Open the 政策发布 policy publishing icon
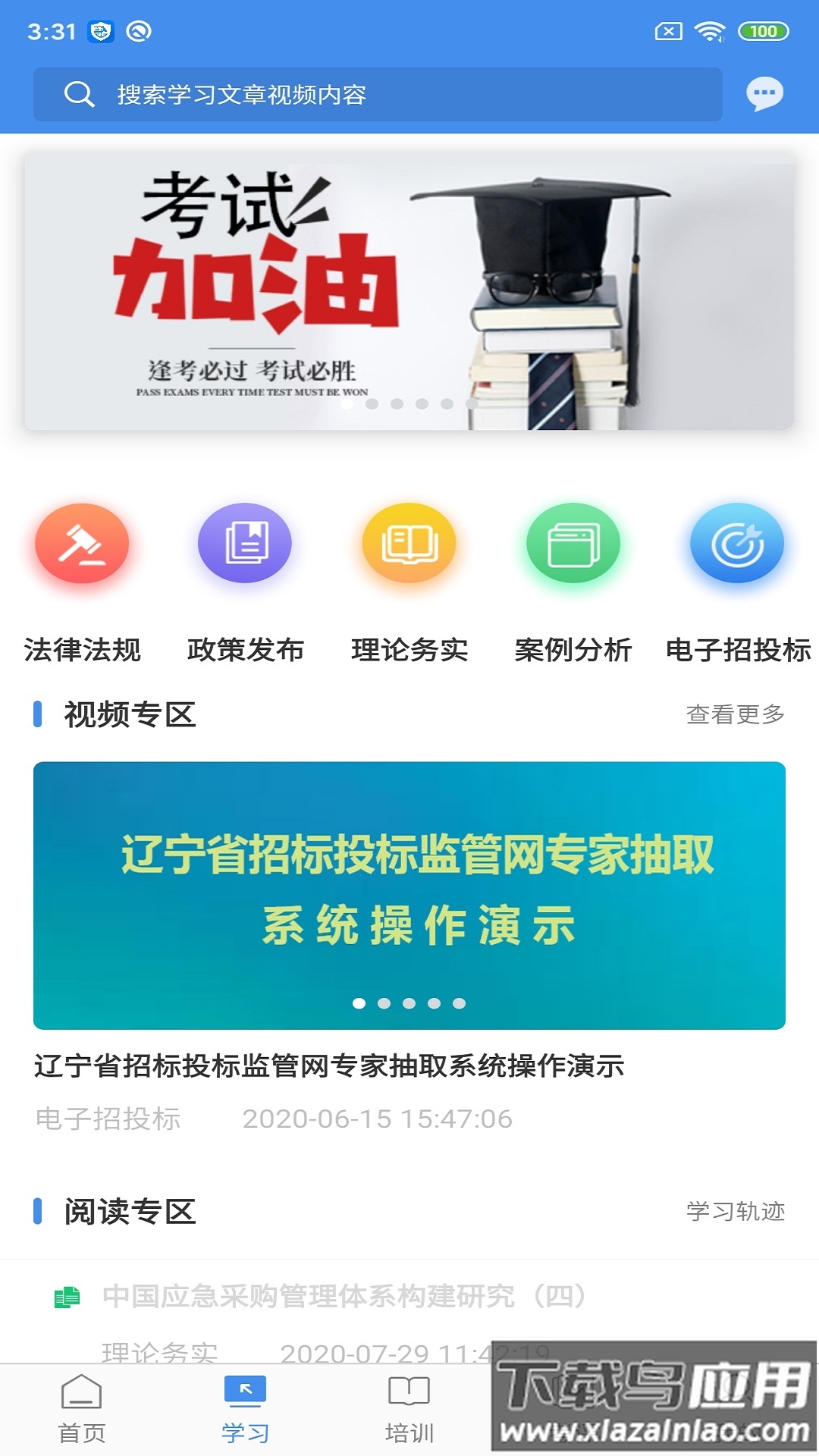The height and width of the screenshot is (1456, 819). click(245, 544)
